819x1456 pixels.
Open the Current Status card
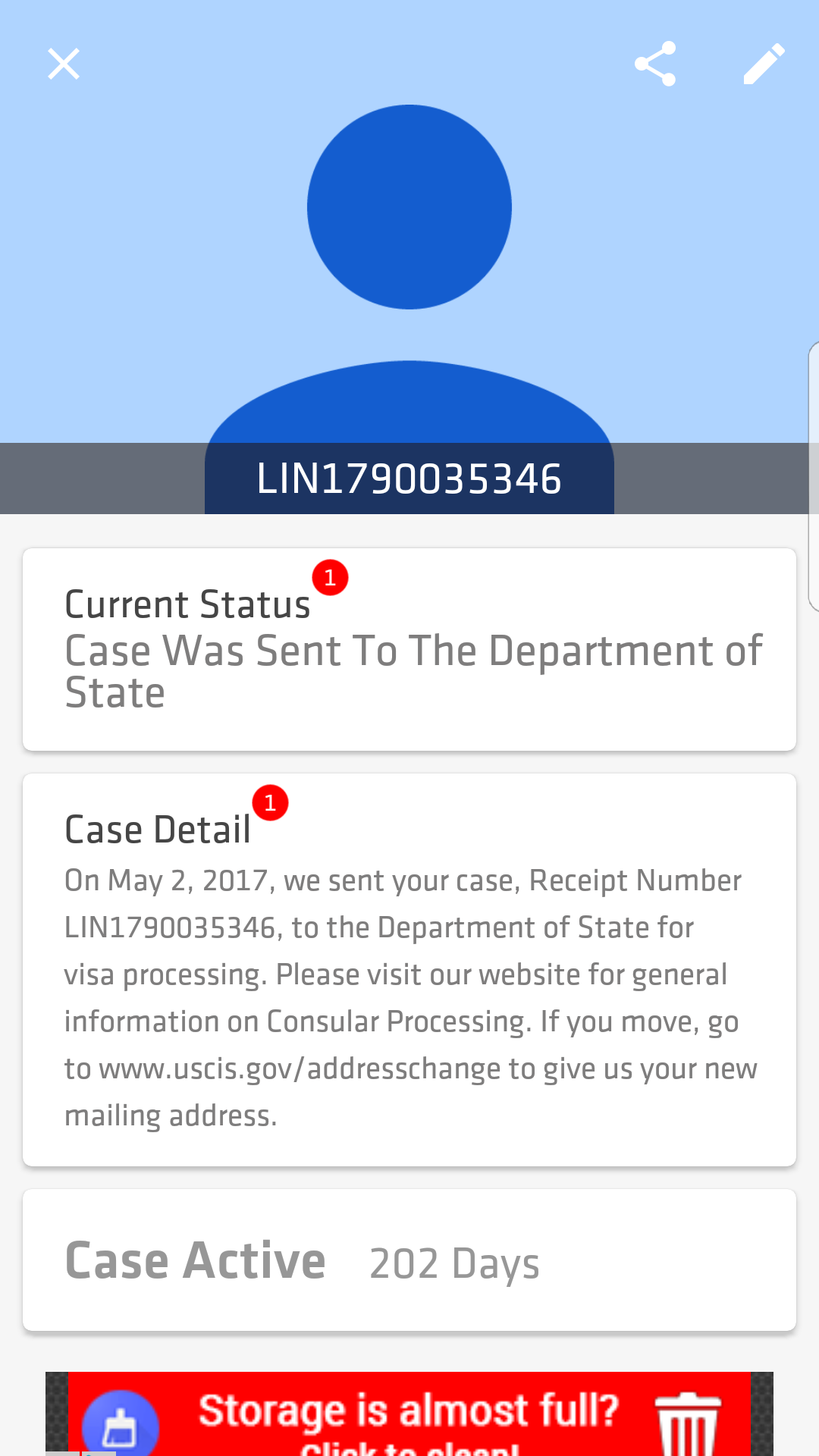click(x=409, y=650)
